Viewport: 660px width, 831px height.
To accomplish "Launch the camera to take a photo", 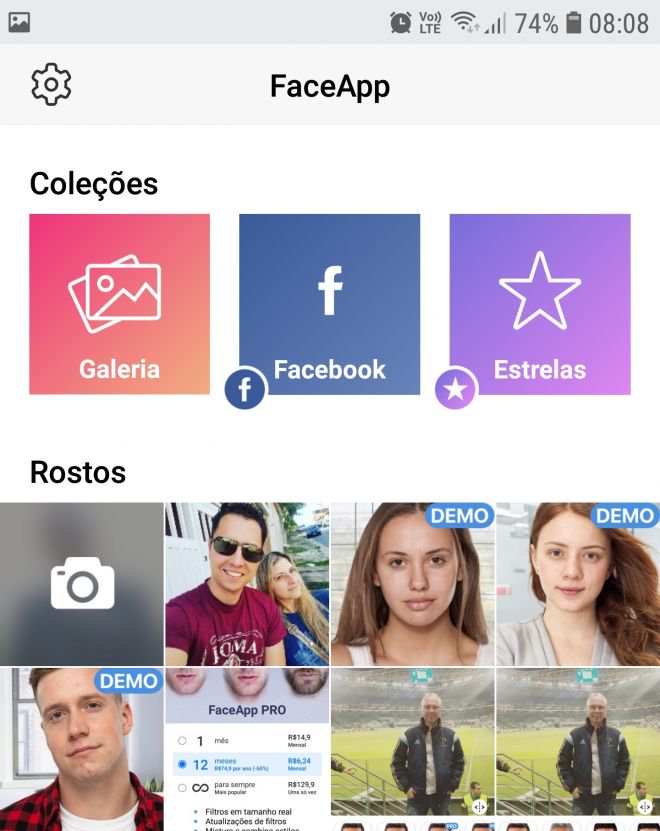I will 81,584.
